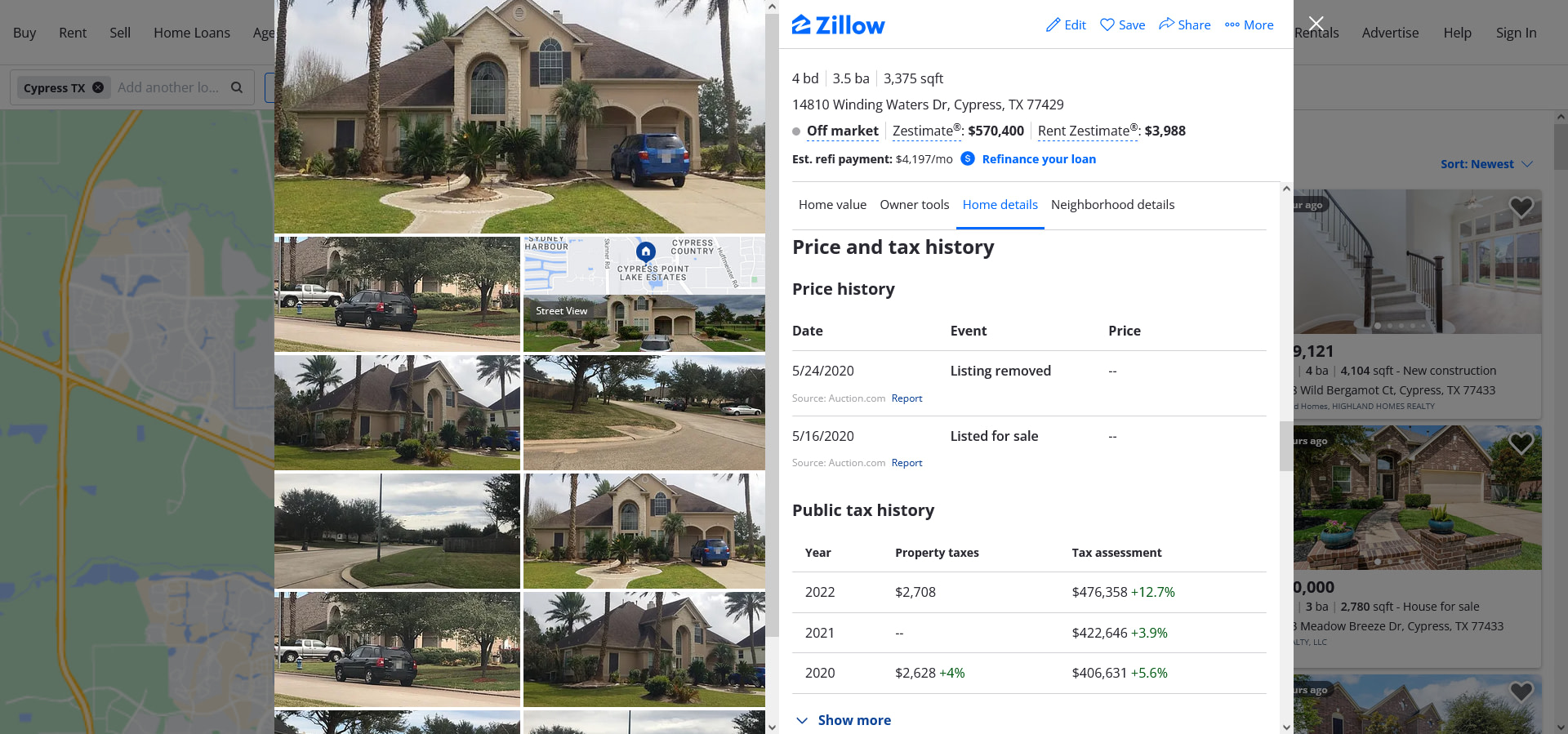Switch to the Home value tab
1568x734 pixels.
pyautogui.click(x=832, y=205)
